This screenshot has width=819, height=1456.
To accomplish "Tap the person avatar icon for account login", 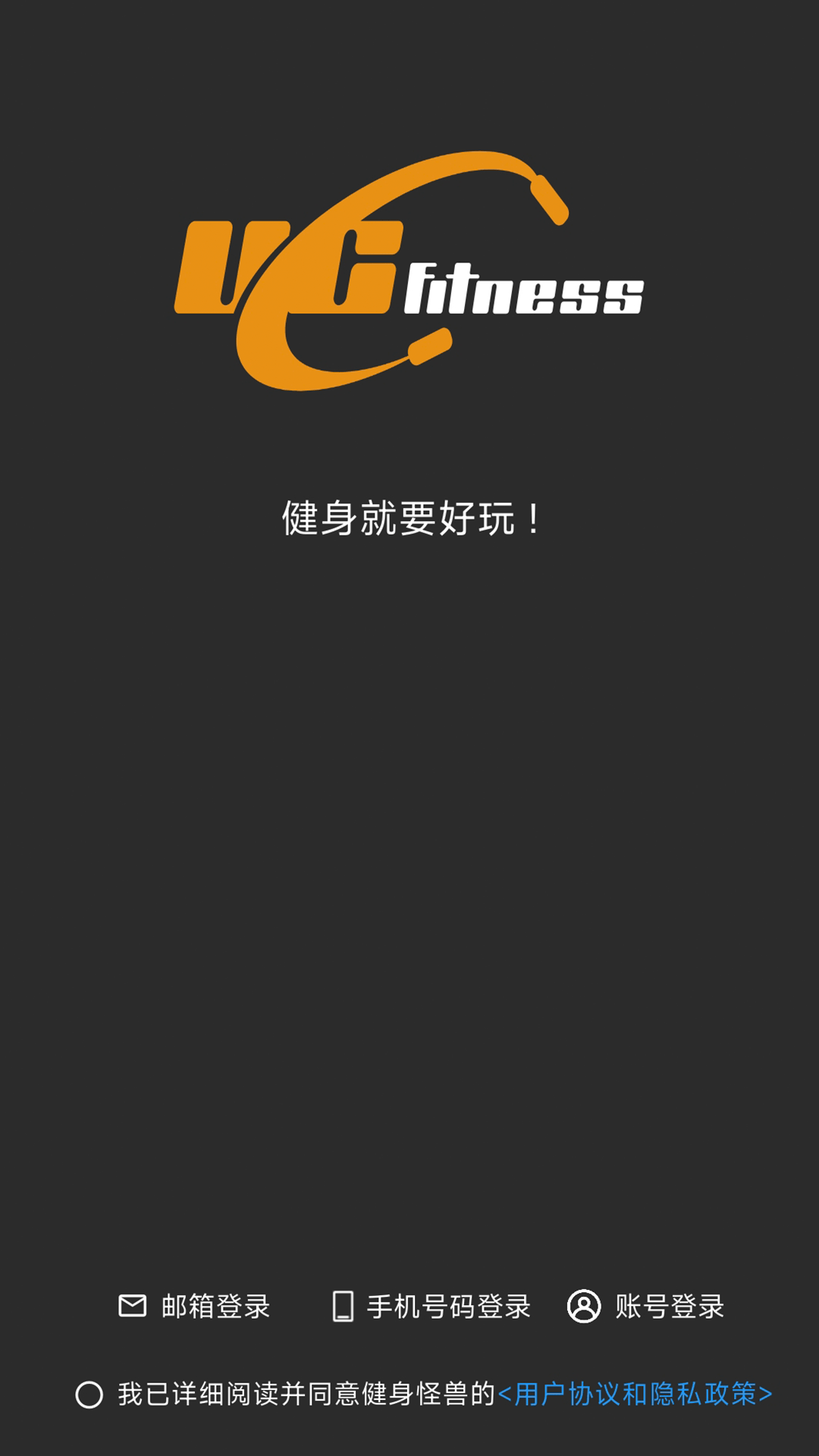I will (x=583, y=1307).
